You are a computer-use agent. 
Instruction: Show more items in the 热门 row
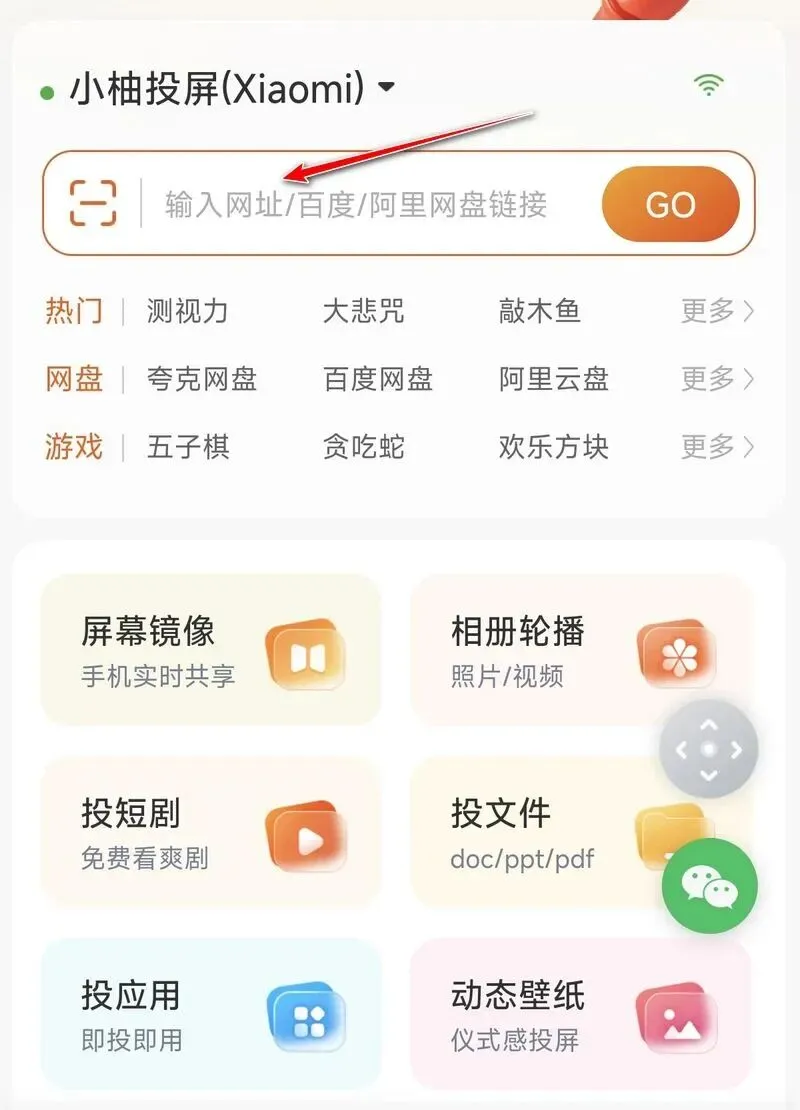point(717,311)
